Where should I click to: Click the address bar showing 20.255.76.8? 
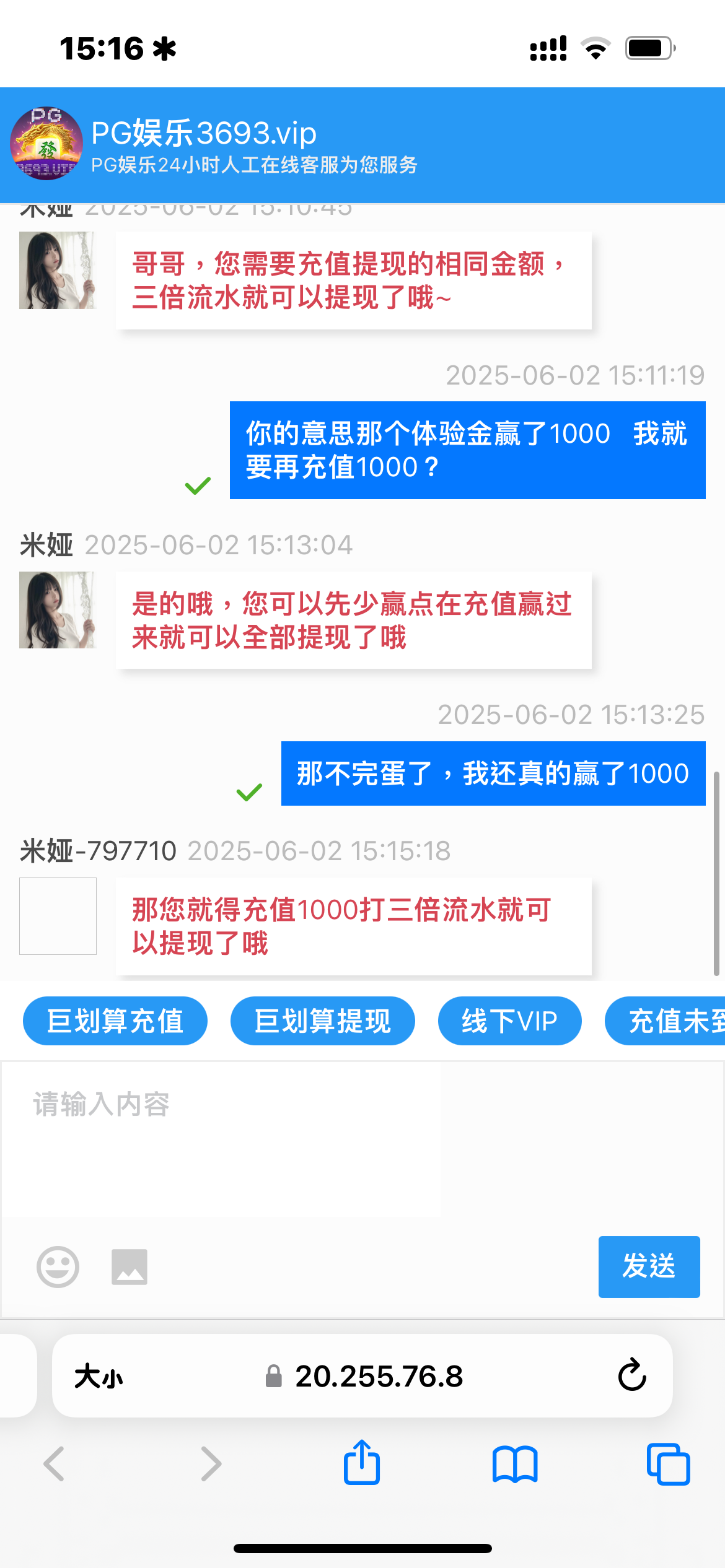379,1376
